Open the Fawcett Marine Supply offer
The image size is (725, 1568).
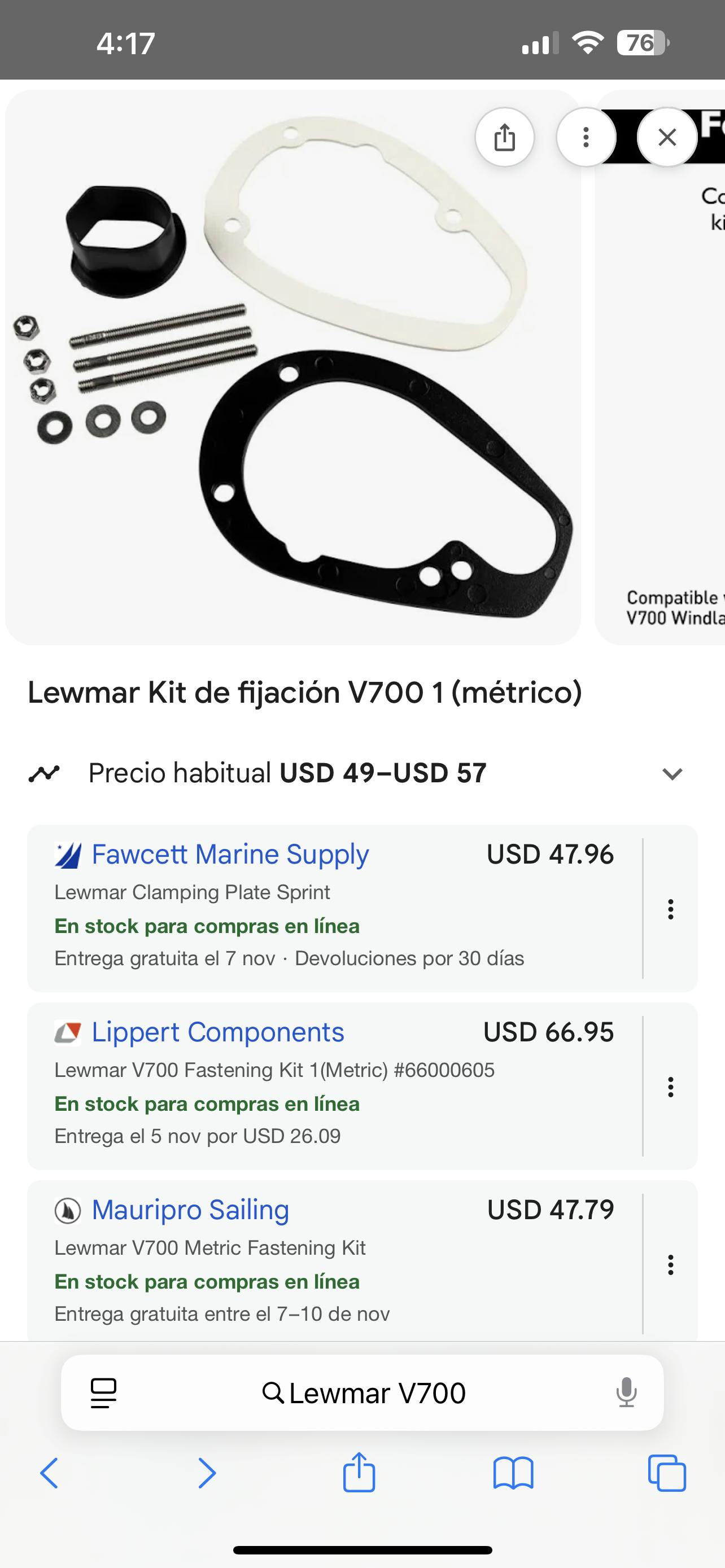pos(230,854)
